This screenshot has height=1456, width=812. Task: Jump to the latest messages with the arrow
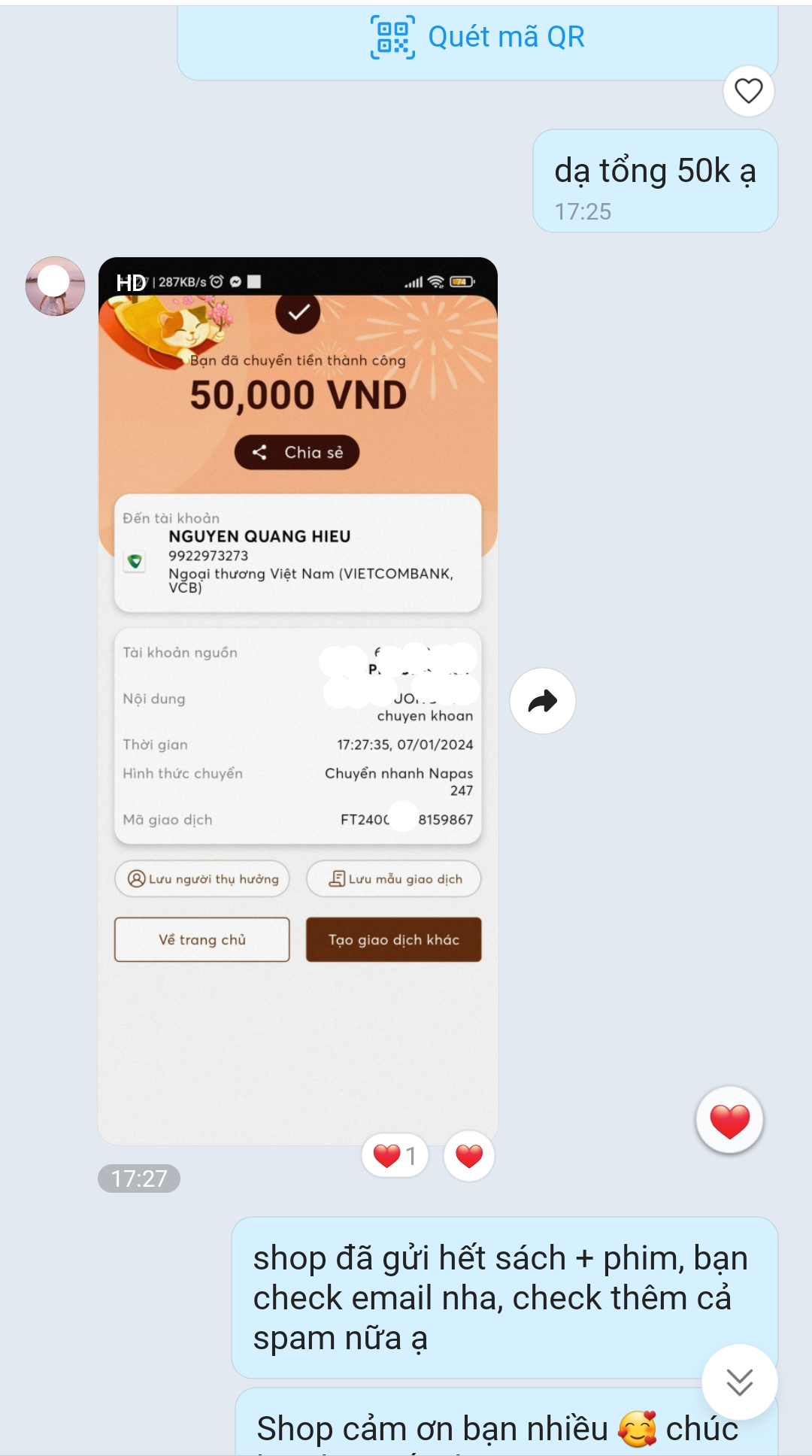pyautogui.click(x=739, y=1382)
